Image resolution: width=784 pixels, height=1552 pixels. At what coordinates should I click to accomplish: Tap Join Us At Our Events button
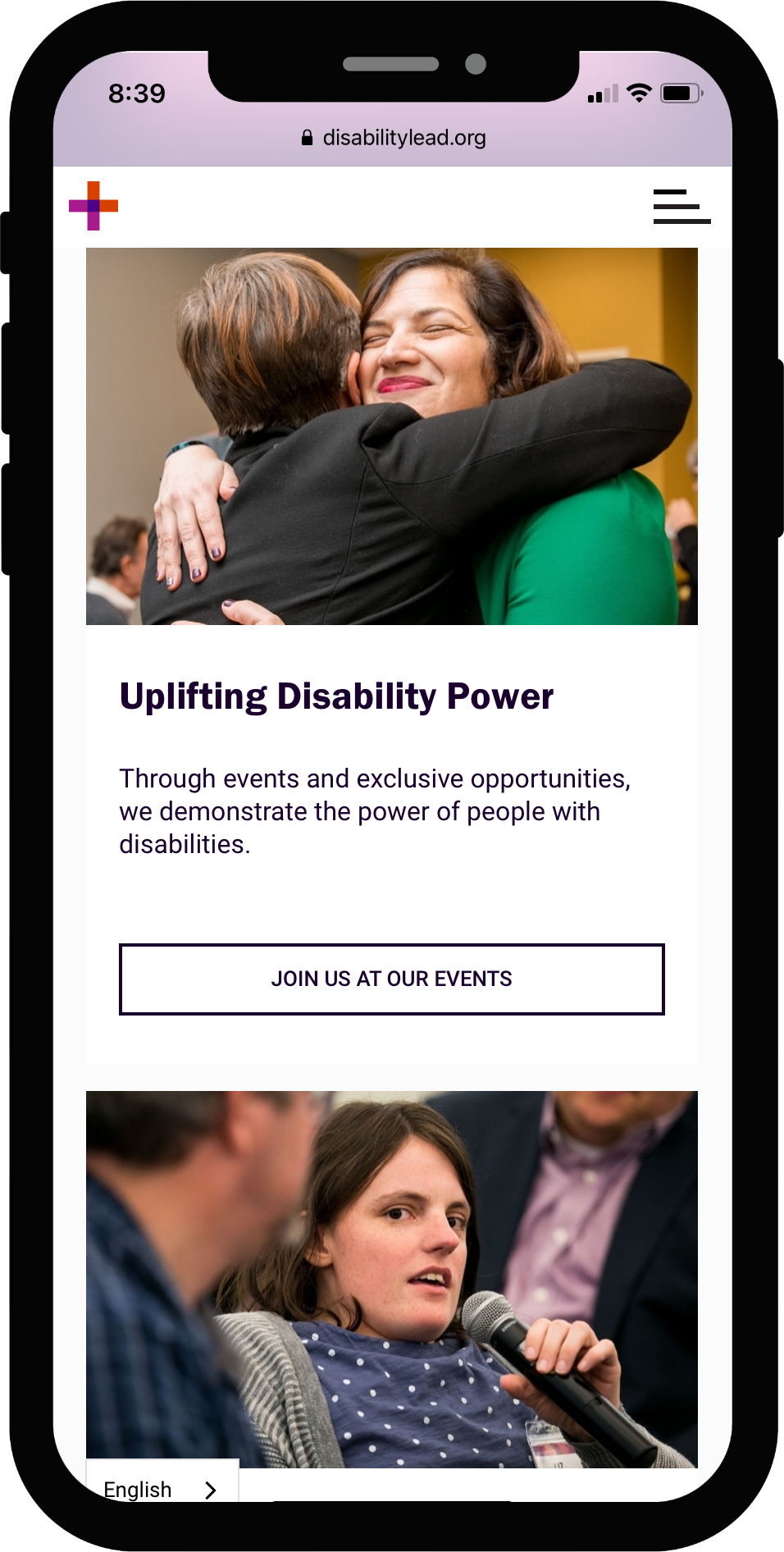391,979
